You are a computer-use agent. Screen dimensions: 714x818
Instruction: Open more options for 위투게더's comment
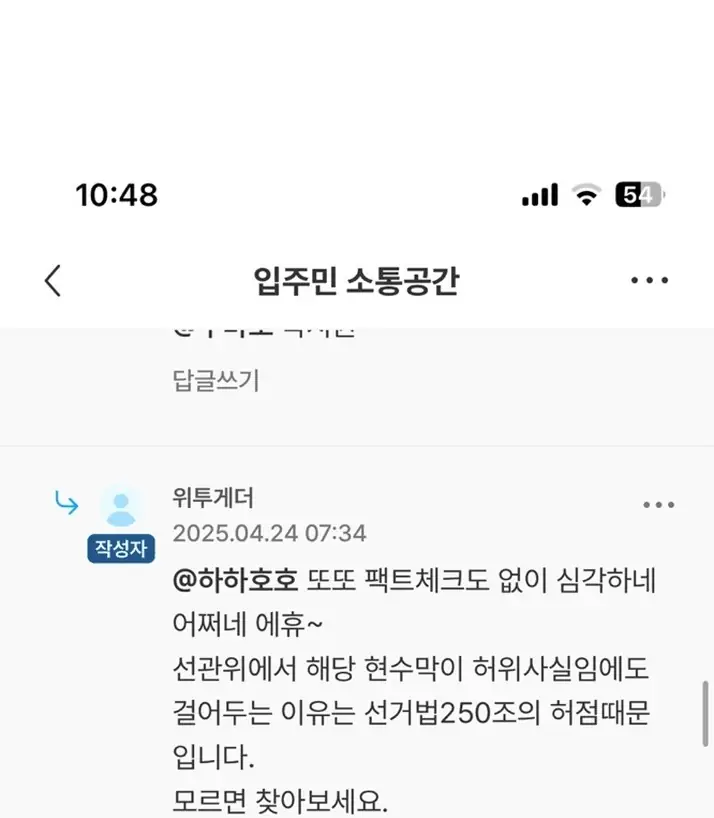pos(658,505)
